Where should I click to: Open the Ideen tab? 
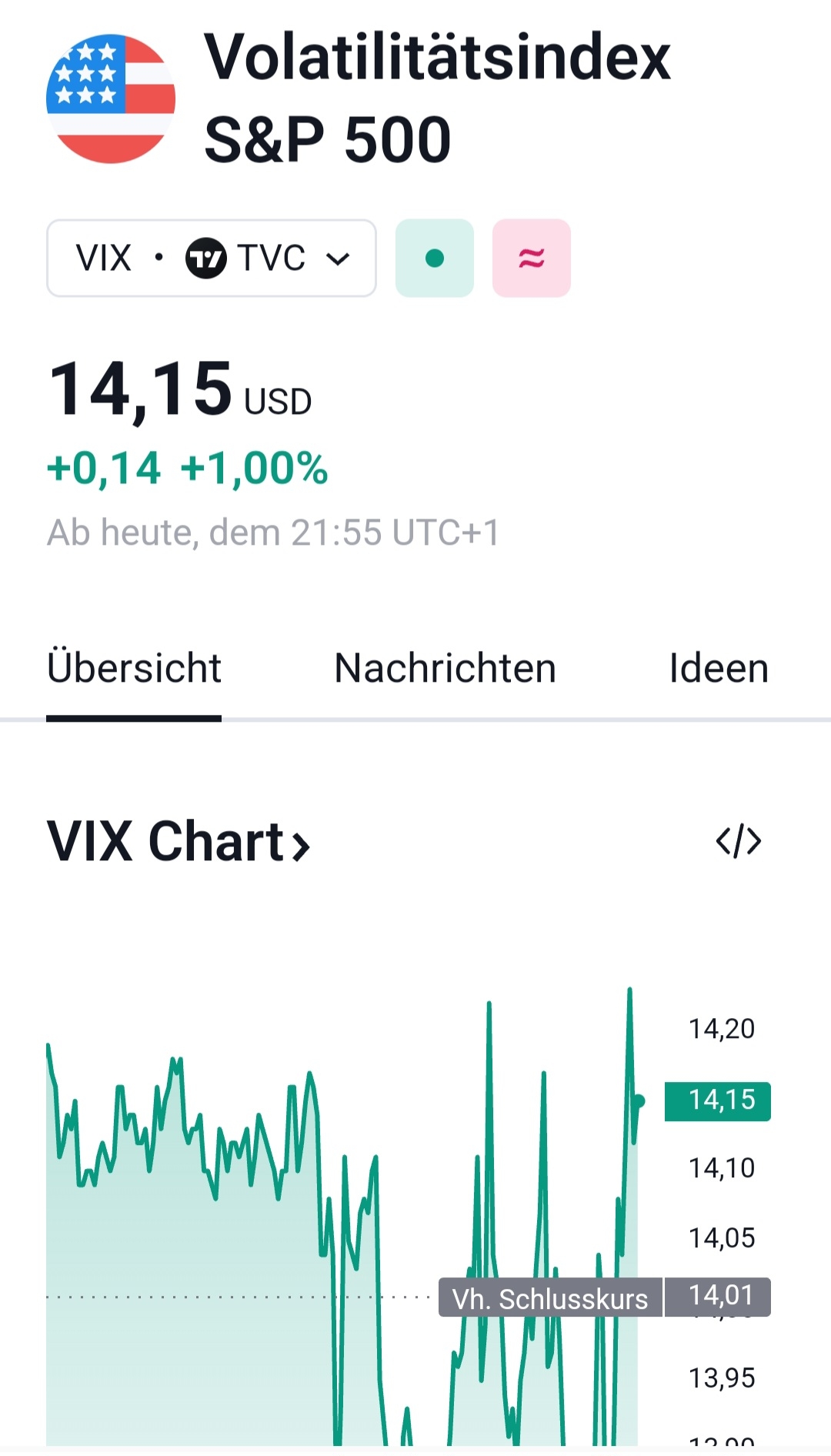718,666
